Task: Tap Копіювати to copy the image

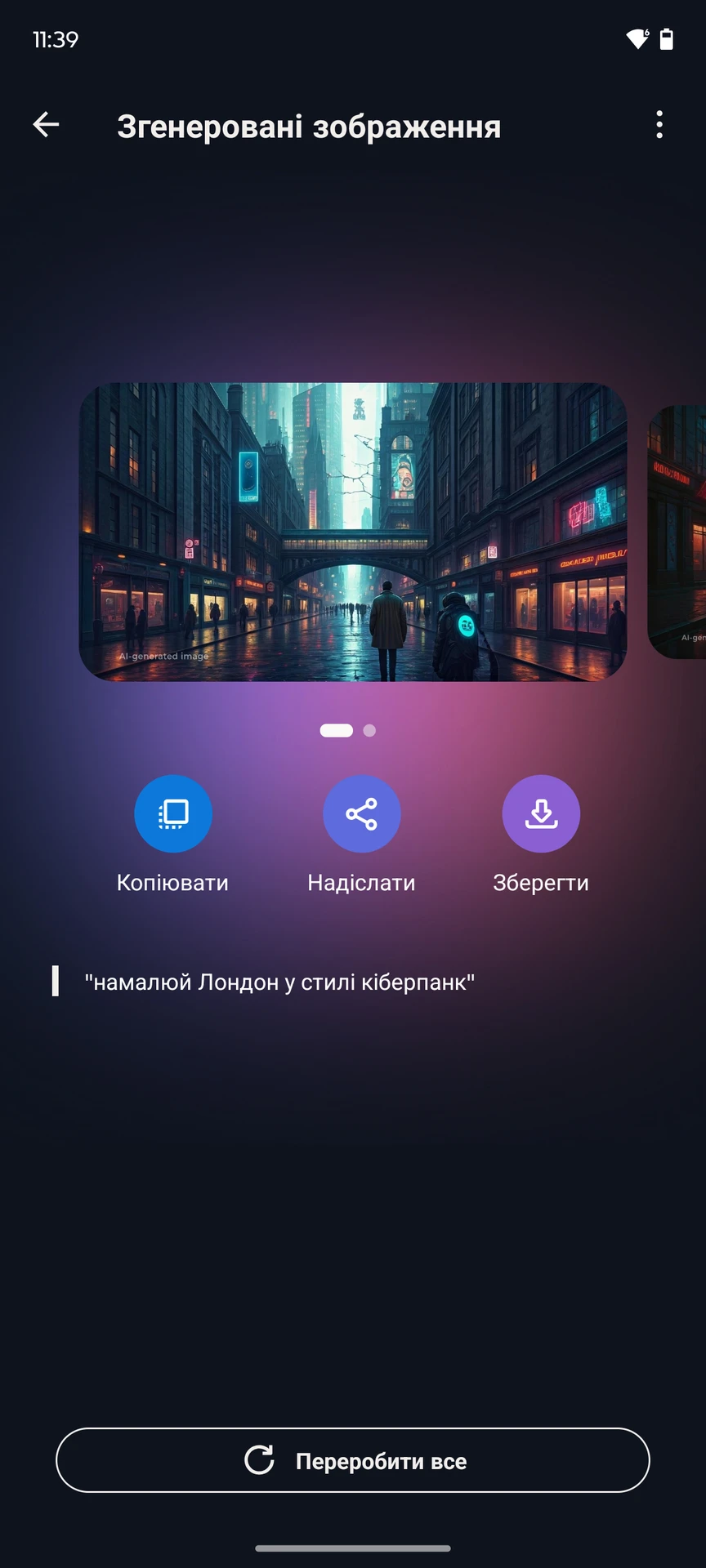Action: (x=173, y=814)
